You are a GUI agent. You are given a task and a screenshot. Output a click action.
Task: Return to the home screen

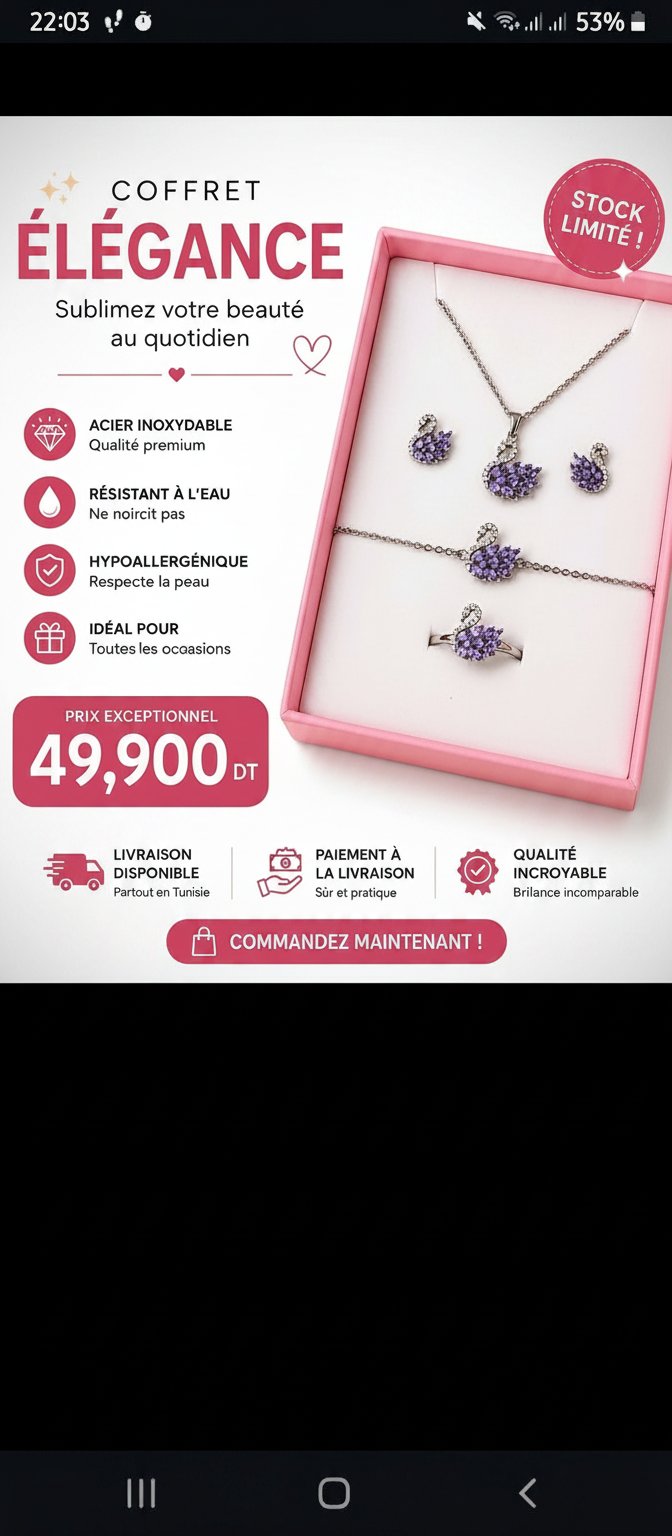(334, 1493)
